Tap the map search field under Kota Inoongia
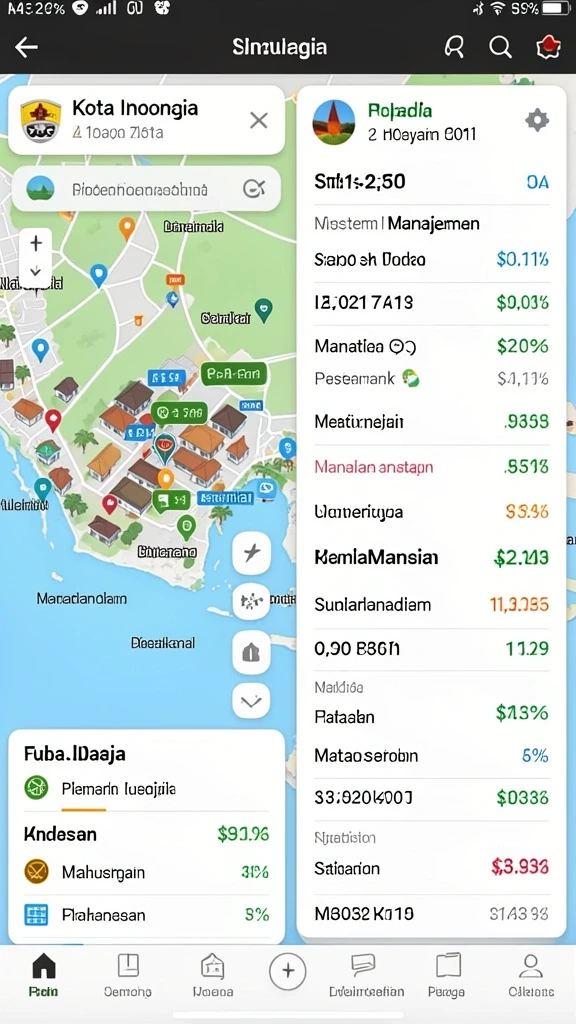576x1024 pixels. (146, 189)
